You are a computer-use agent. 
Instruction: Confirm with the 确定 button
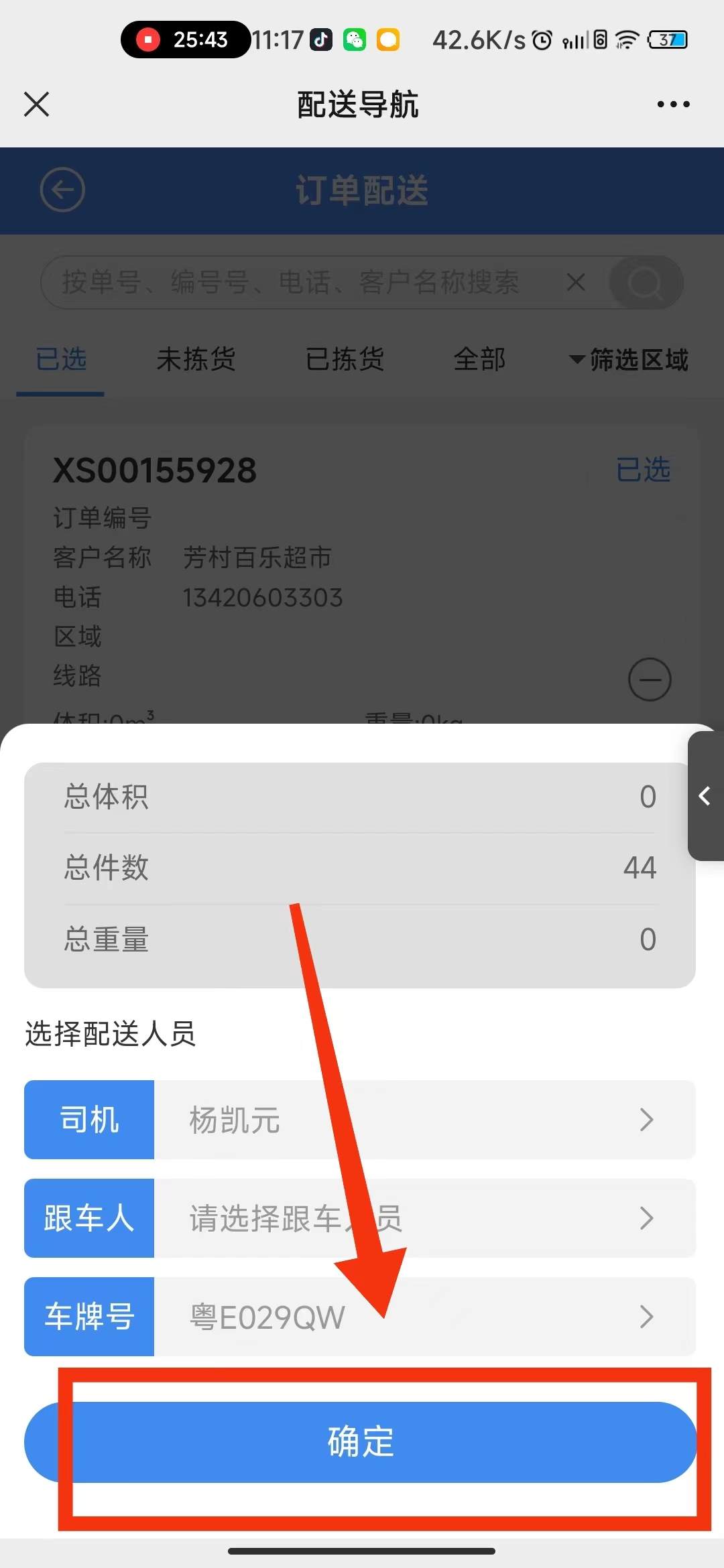[361, 1442]
